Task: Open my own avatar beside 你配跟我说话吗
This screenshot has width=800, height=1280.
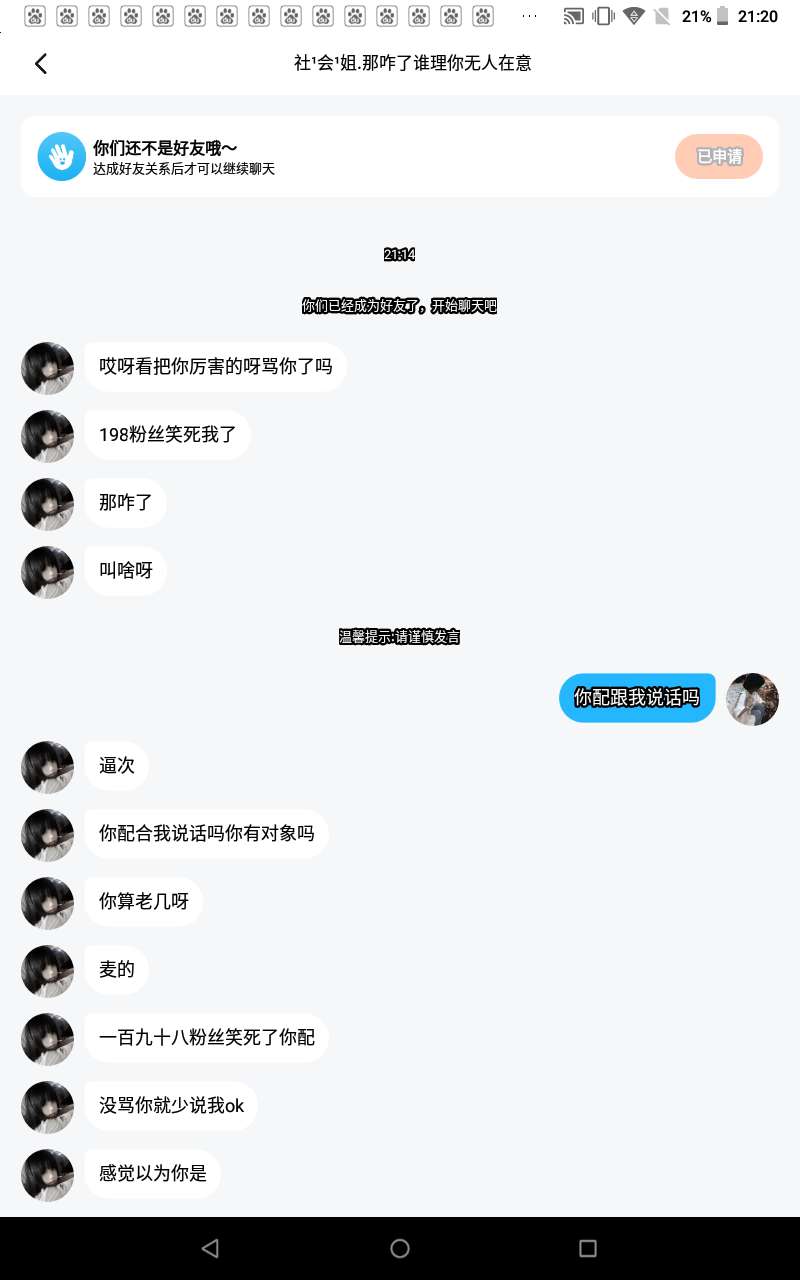Action: coord(752,699)
